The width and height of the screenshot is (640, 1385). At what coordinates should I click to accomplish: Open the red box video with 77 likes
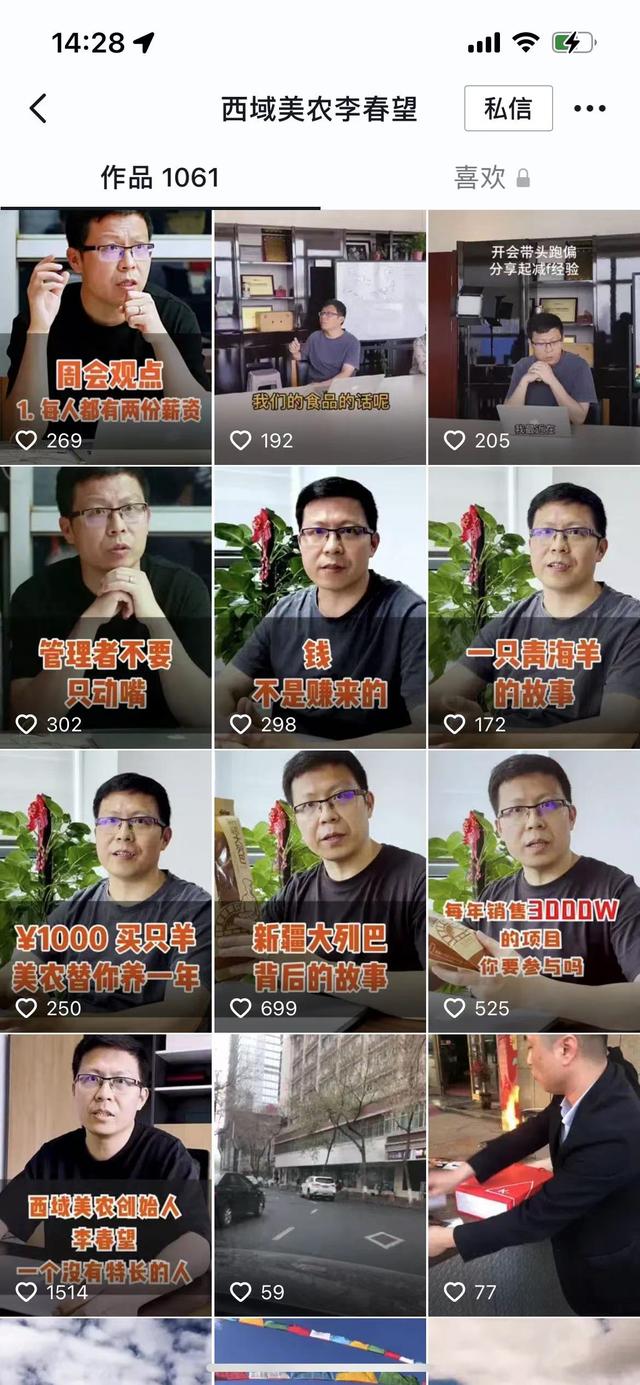(x=534, y=1175)
